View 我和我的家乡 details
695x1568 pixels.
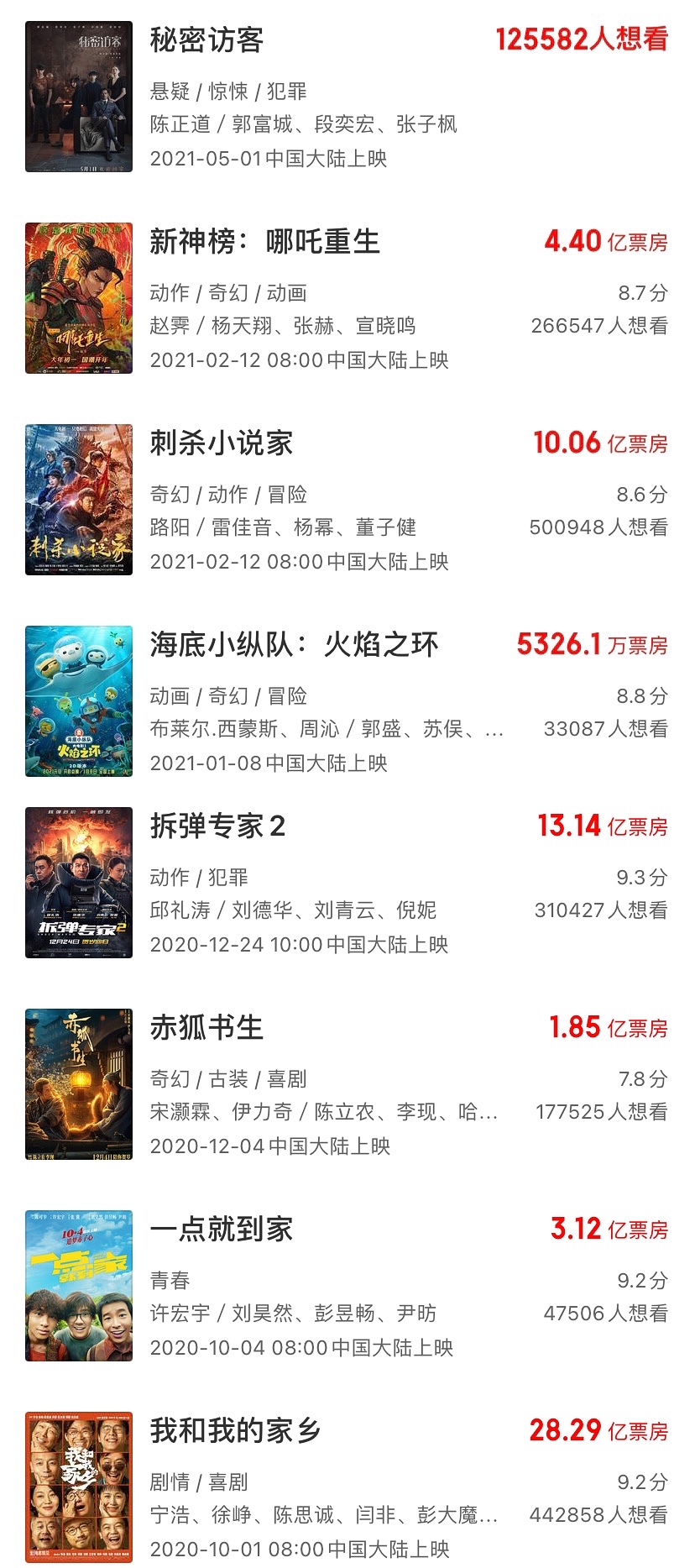235,1431
